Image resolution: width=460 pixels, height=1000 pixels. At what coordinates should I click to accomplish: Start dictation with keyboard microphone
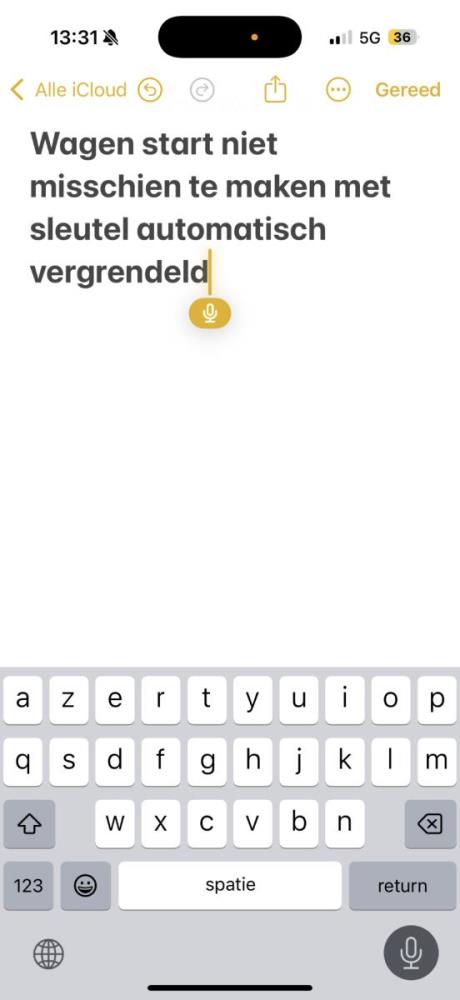(411, 953)
